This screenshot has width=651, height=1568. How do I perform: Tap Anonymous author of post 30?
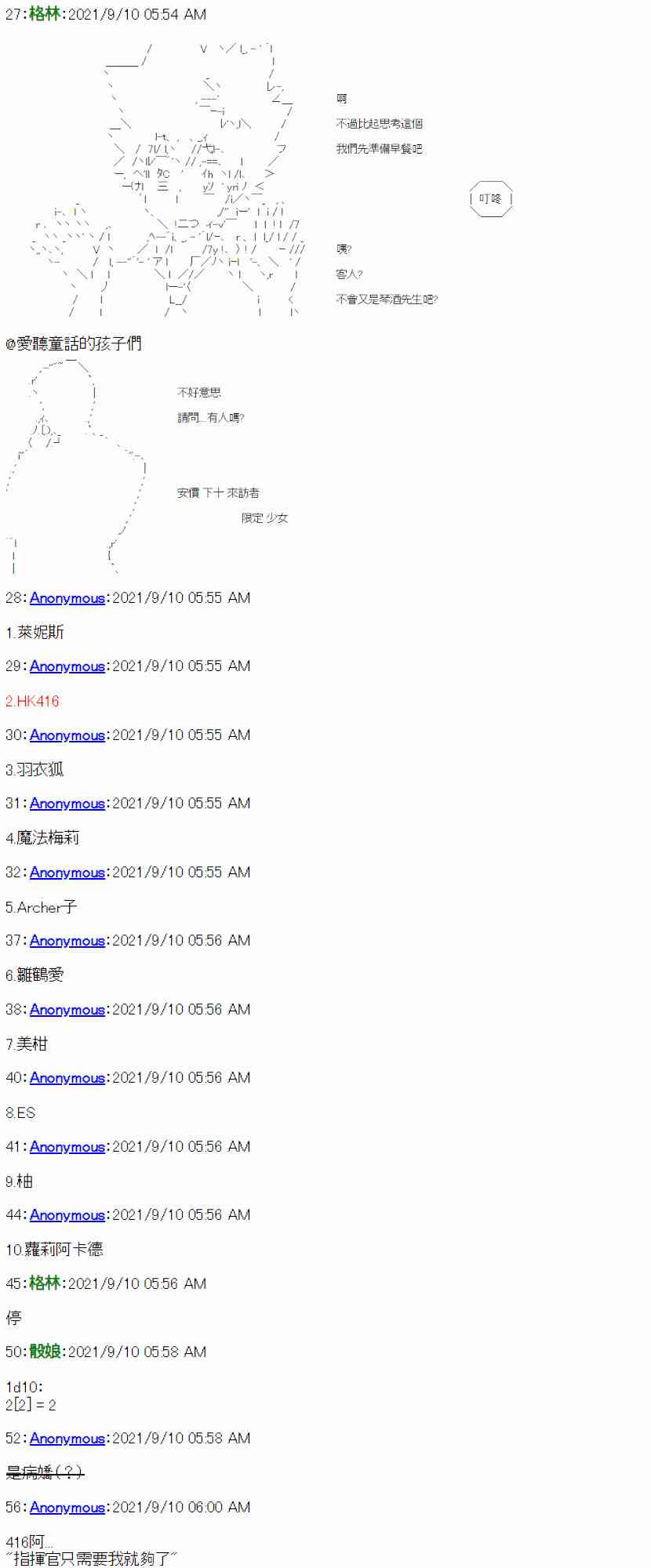pyautogui.click(x=67, y=735)
